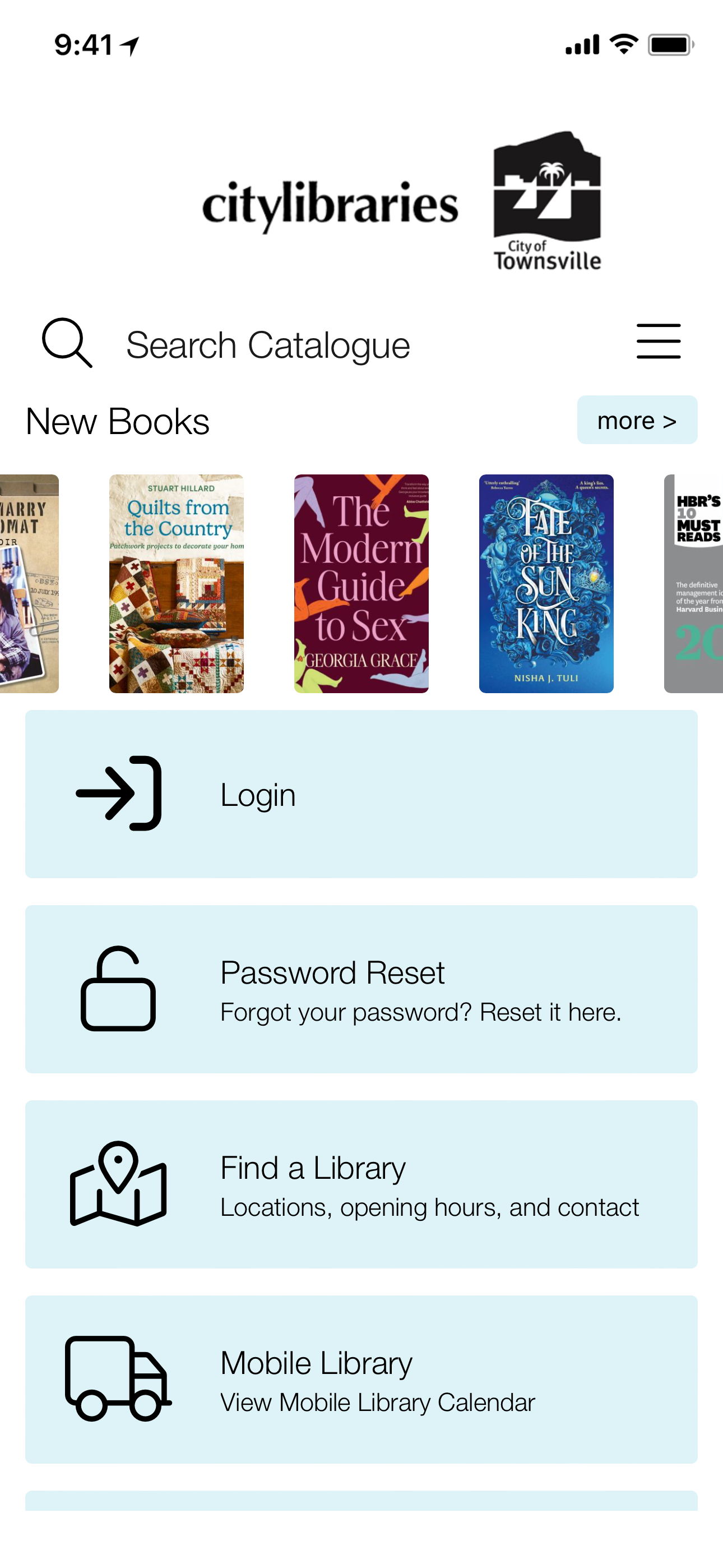This screenshot has width=723, height=1568.
Task: View Fate of the Sun King book
Action: pyautogui.click(x=546, y=583)
